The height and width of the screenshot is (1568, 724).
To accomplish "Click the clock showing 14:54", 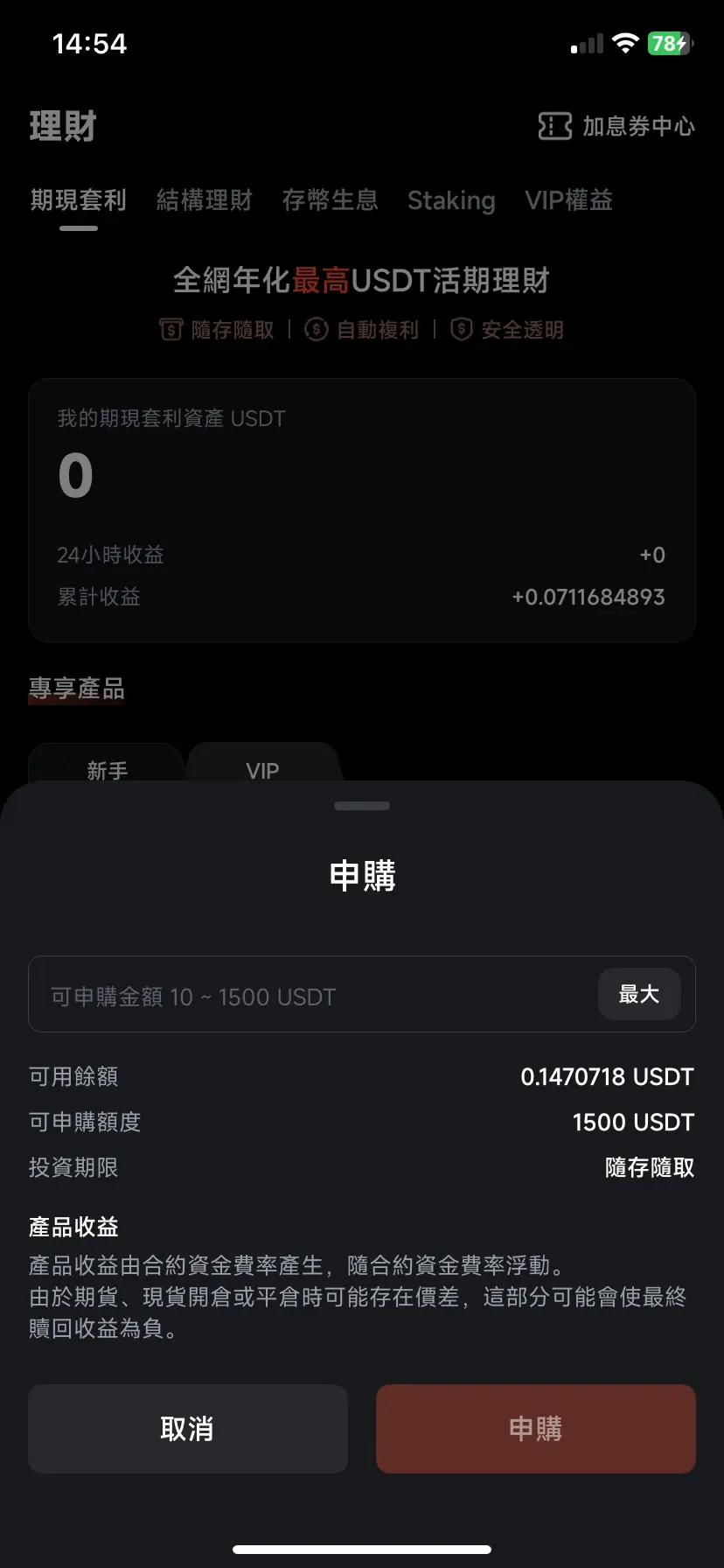I will [90, 43].
